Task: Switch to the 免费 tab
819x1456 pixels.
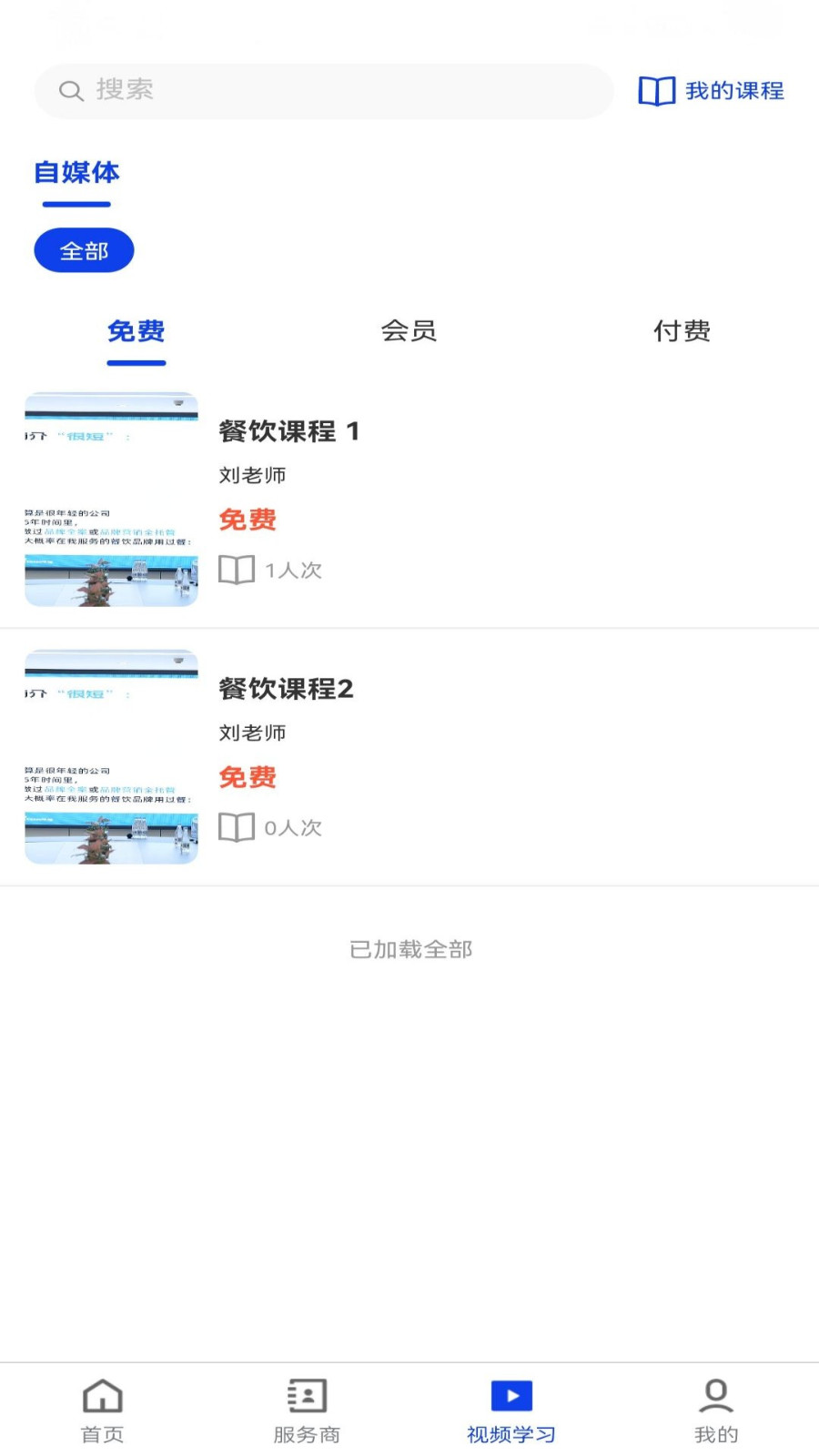Action: point(136,331)
